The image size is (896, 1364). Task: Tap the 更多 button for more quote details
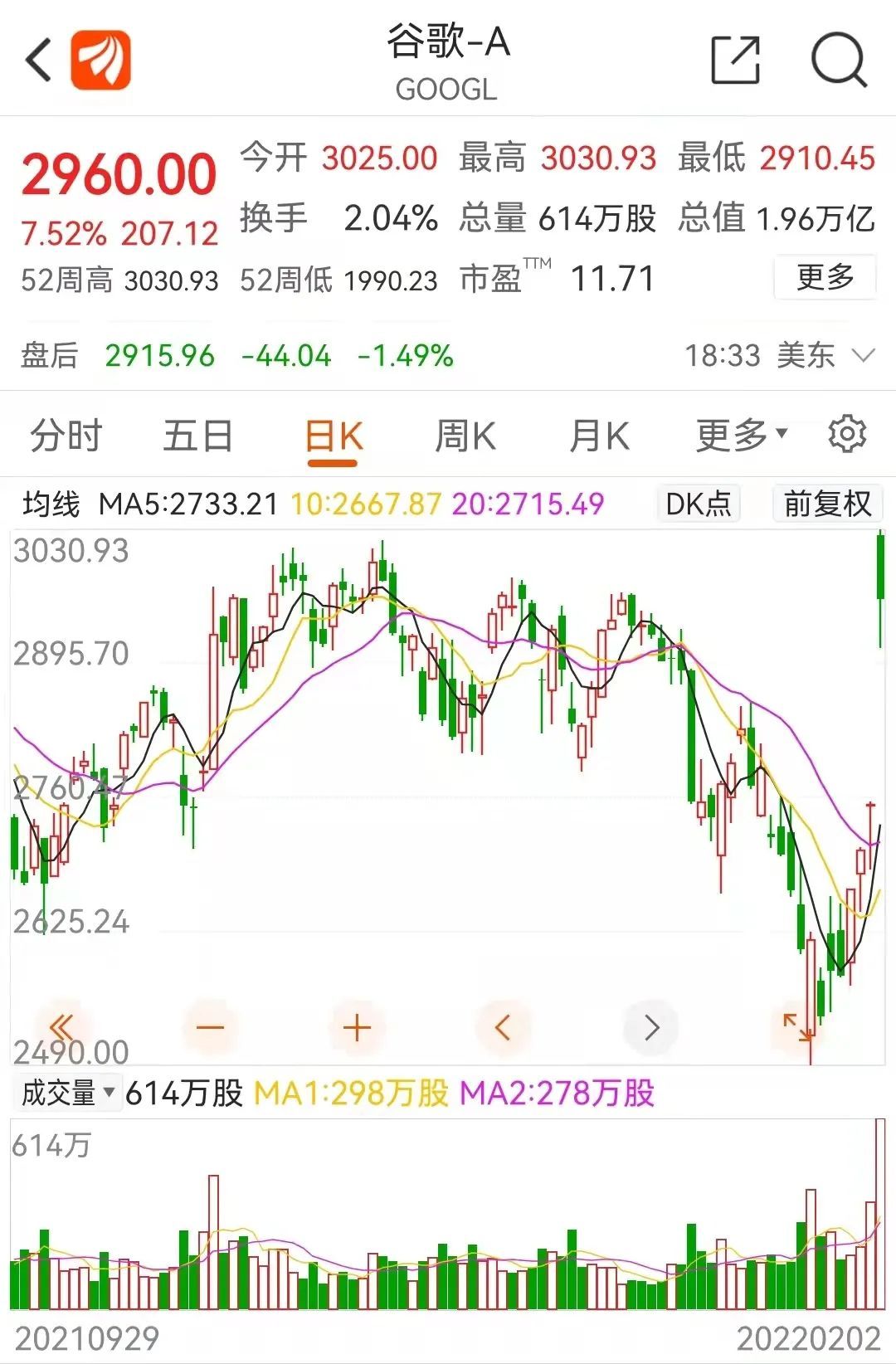825,277
